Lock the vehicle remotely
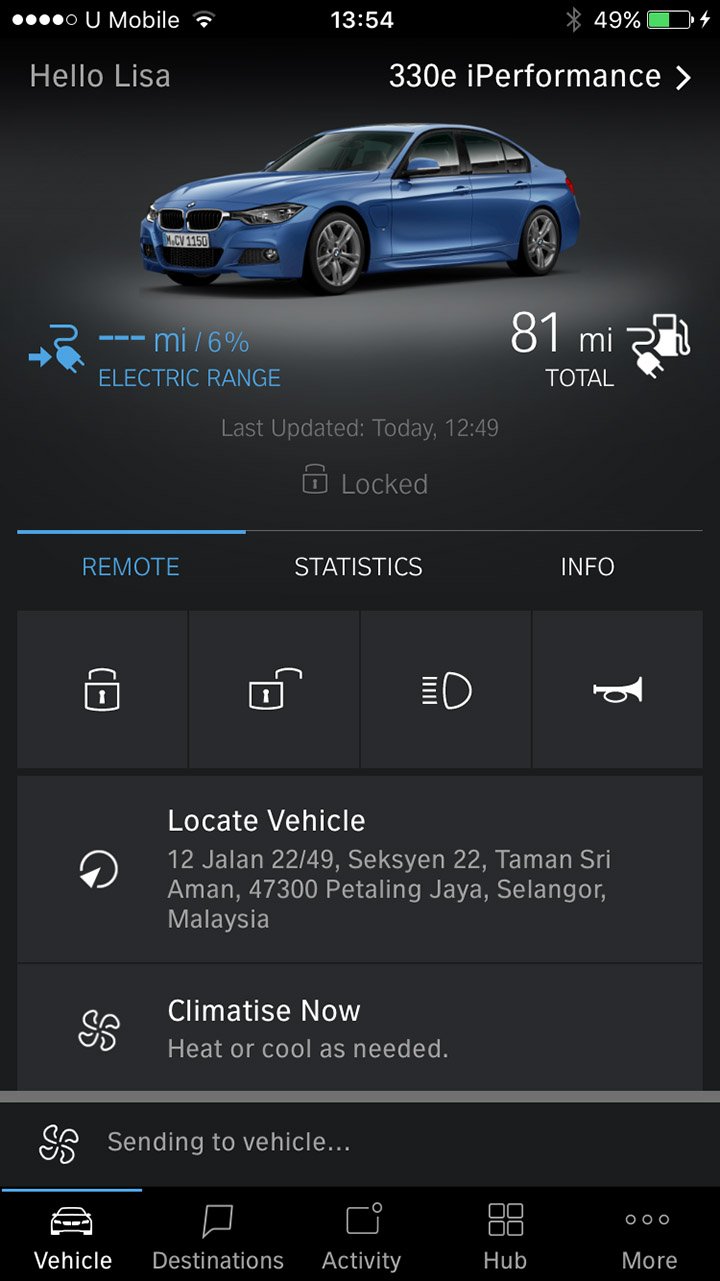Screen dimensions: 720x1281 (x=102, y=690)
